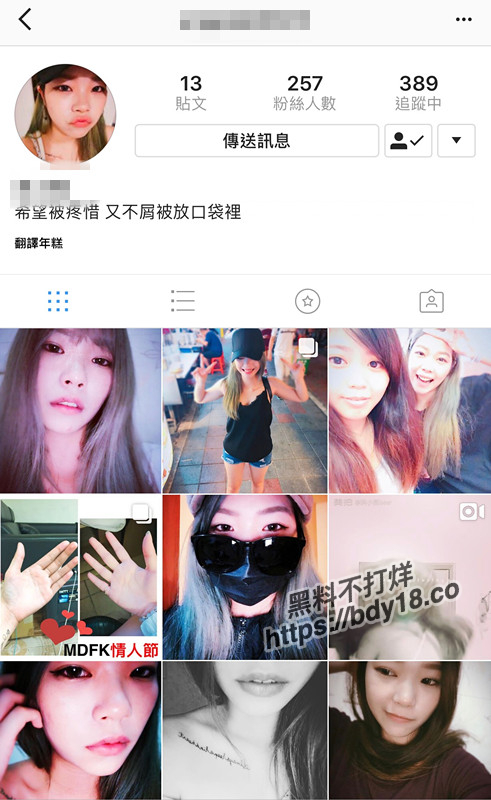Tap 翻譯年糕 translate link
The height and width of the screenshot is (800, 491).
click(x=39, y=243)
